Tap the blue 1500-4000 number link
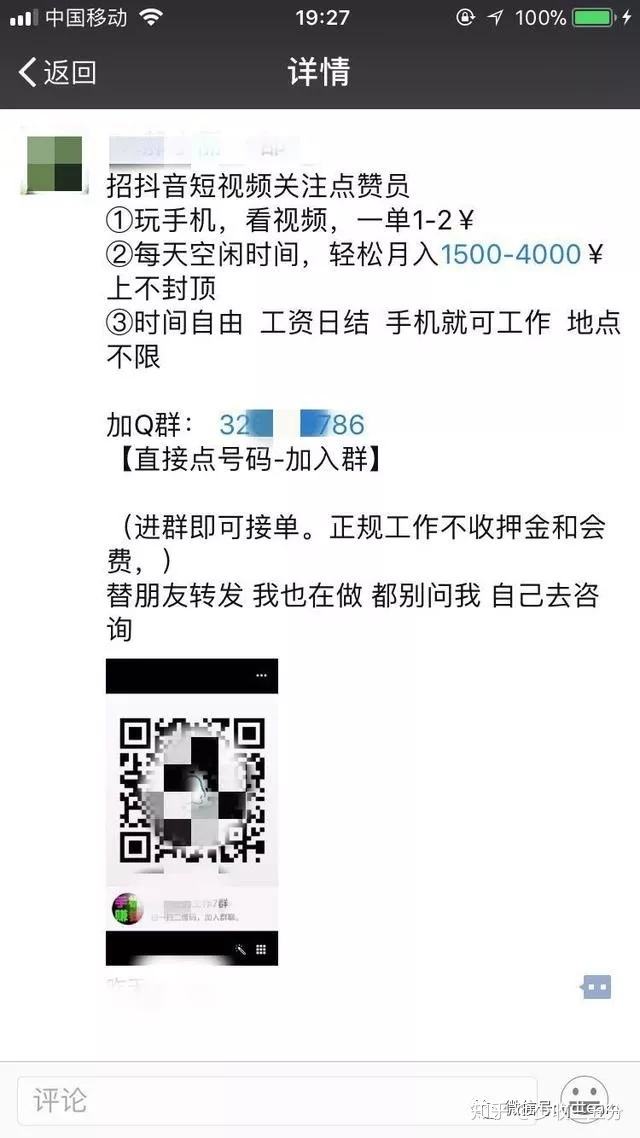 tap(510, 254)
